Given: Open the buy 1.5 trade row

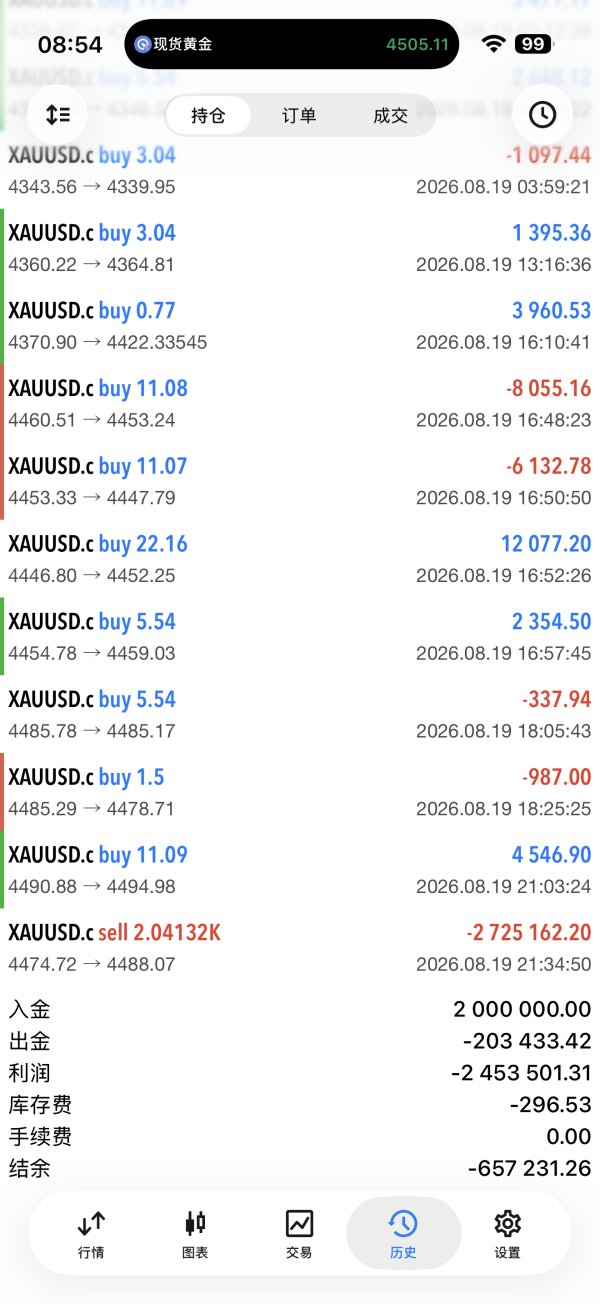Looking at the screenshot, I should 300,791.
